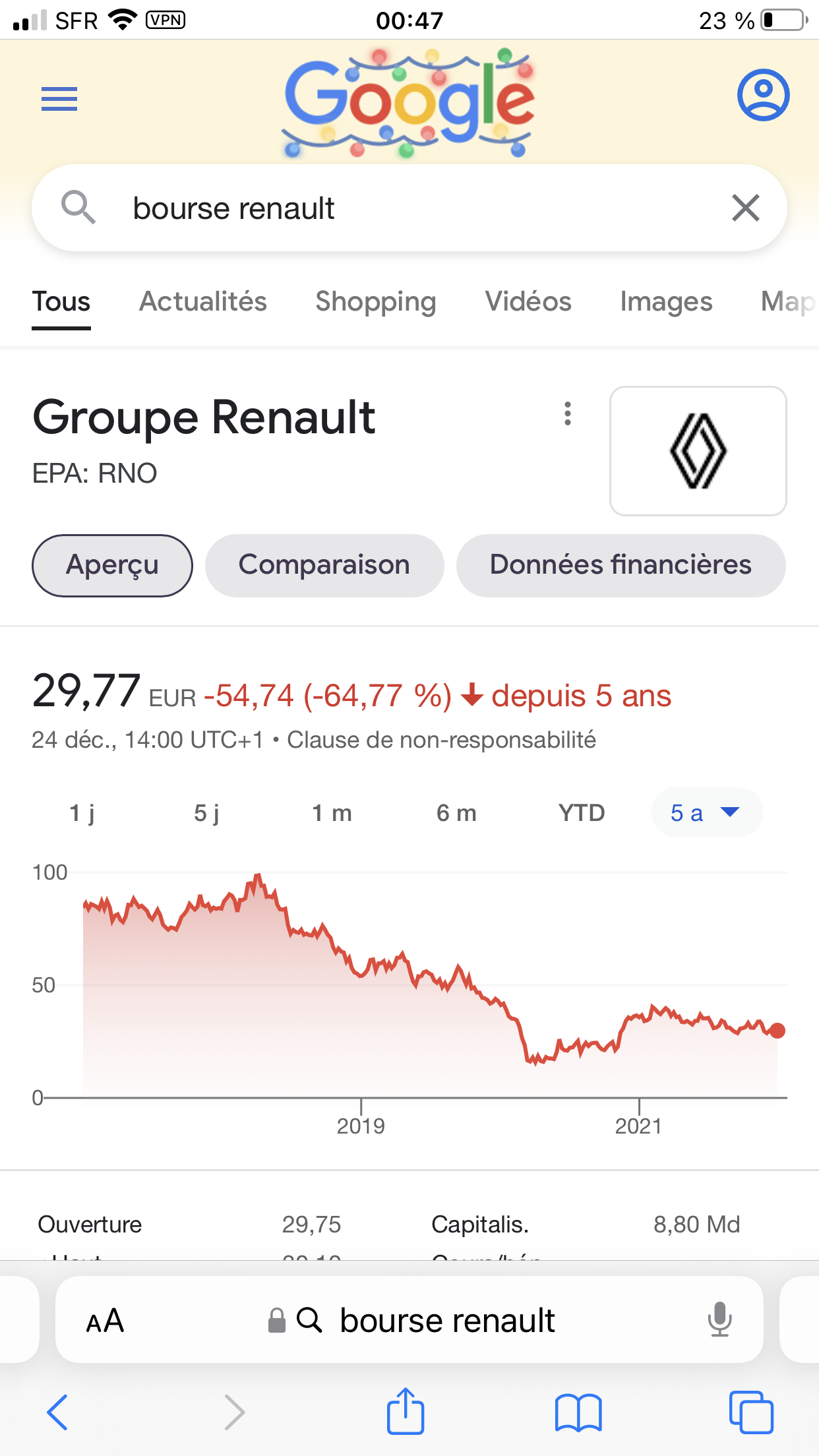Switch to the Shopping tab
The height and width of the screenshot is (1456, 819).
click(x=376, y=302)
